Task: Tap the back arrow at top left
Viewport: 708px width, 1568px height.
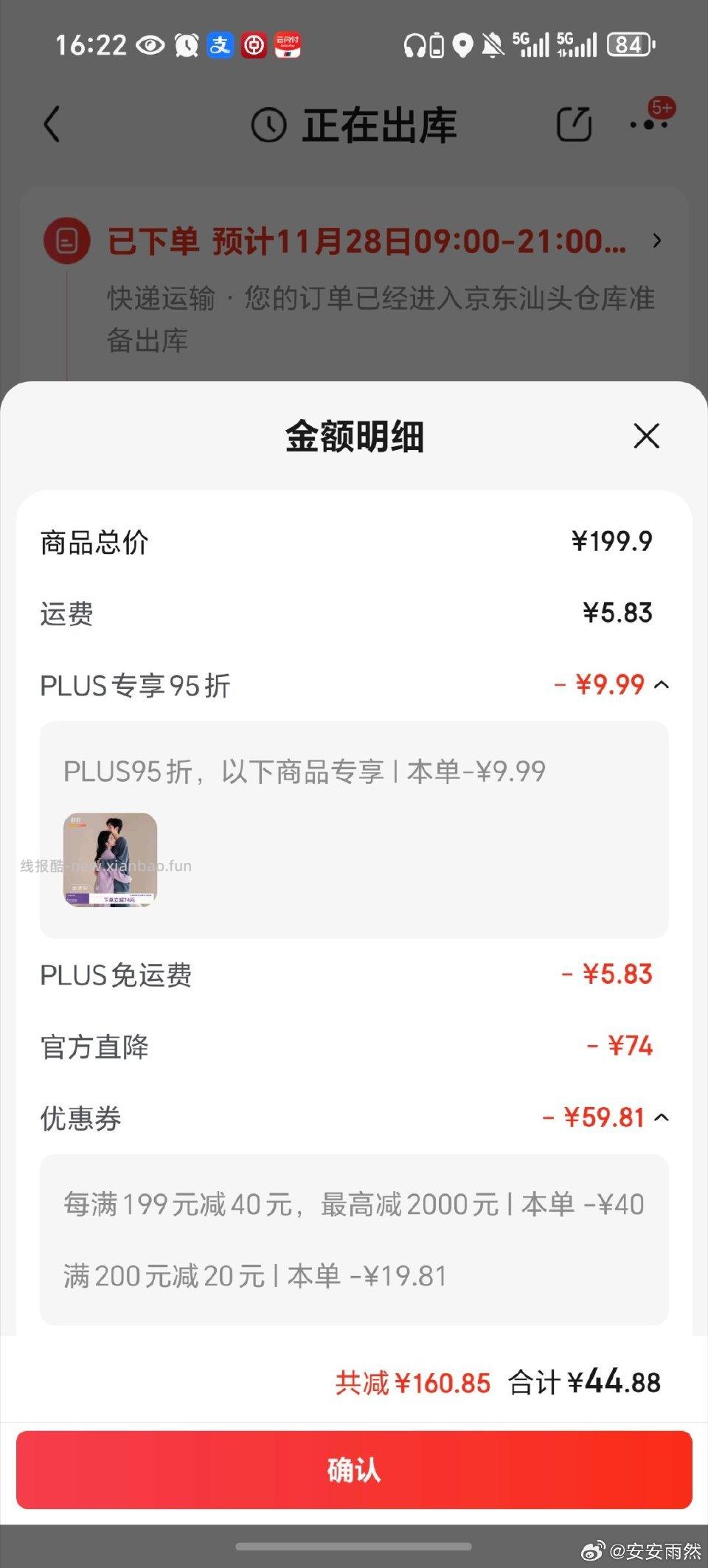Action: pos(52,124)
